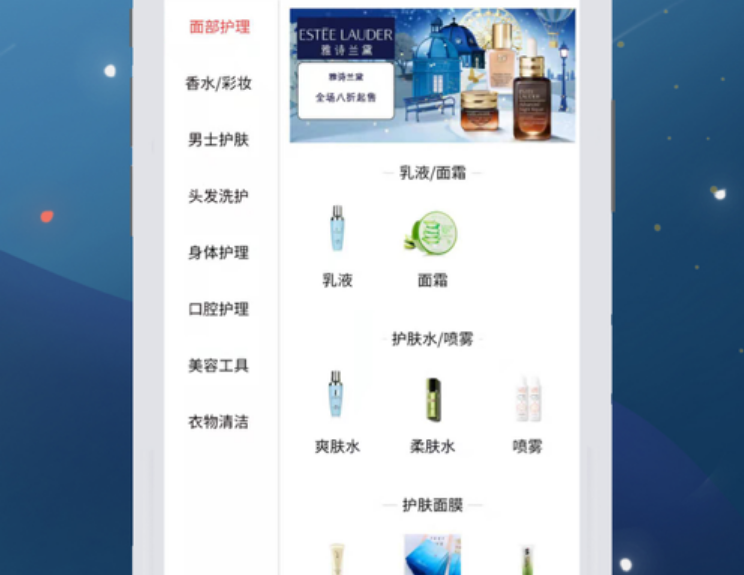Browse 面霜 products
Viewport: 744px width, 575px height.
(432, 246)
